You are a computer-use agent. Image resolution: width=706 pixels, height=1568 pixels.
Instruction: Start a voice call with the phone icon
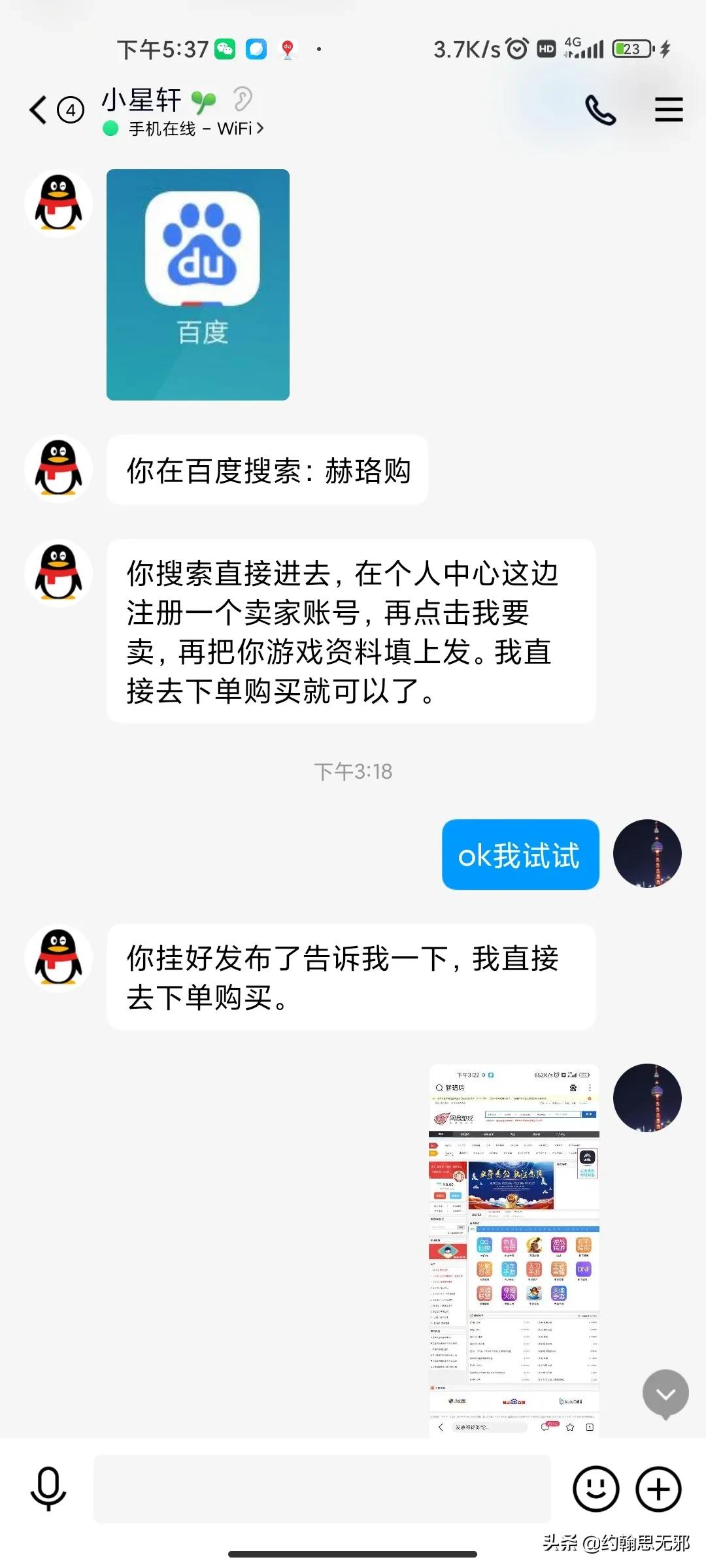click(601, 111)
